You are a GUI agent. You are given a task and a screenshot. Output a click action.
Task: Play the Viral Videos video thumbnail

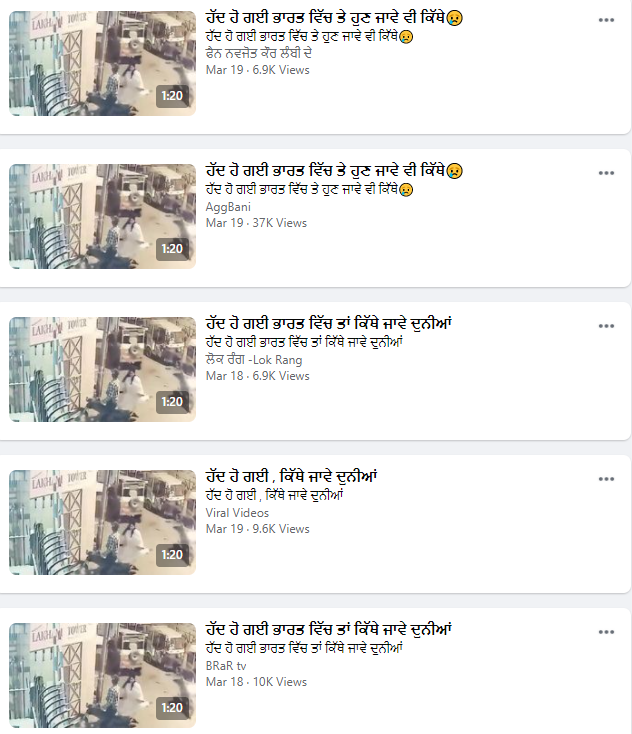pos(102,523)
